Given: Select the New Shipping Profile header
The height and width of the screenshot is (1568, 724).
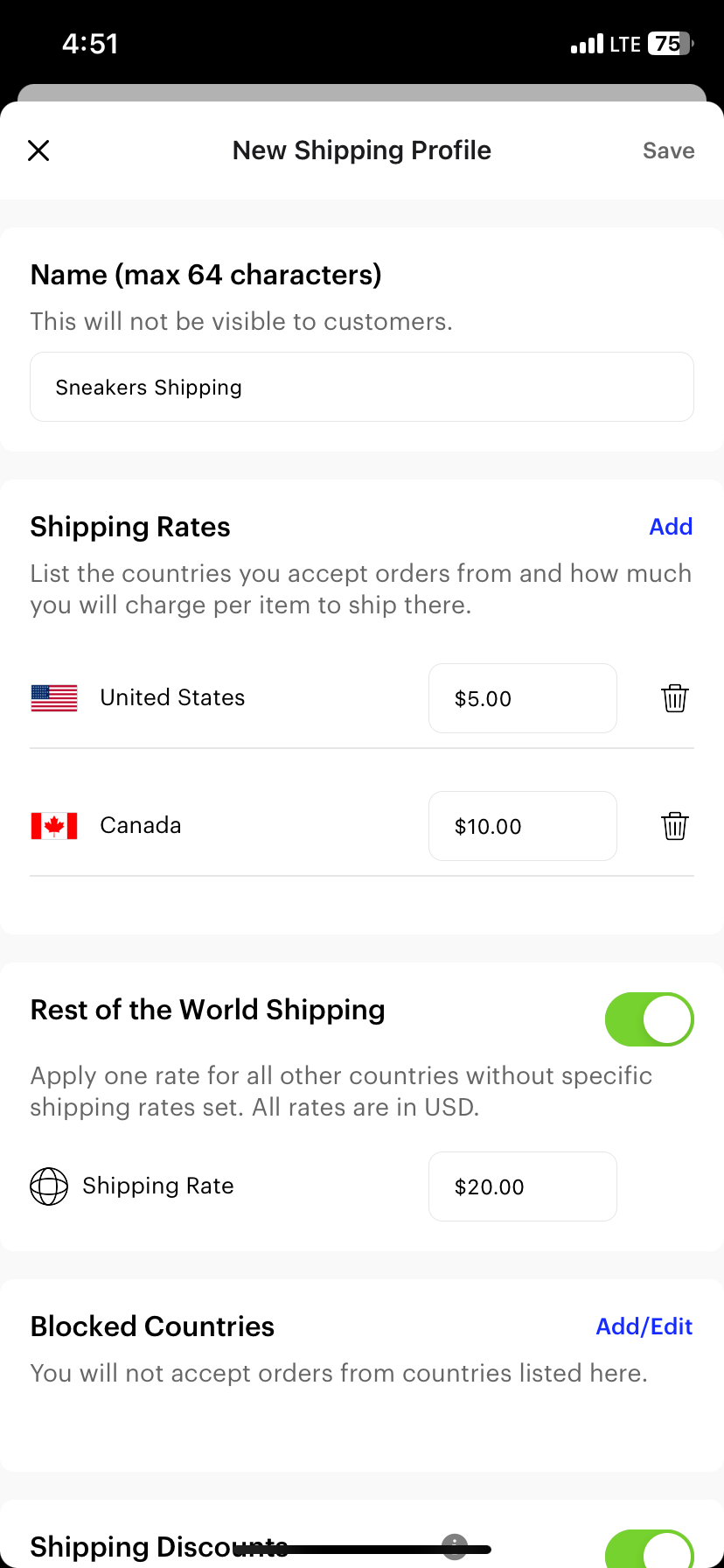Looking at the screenshot, I should click(361, 150).
